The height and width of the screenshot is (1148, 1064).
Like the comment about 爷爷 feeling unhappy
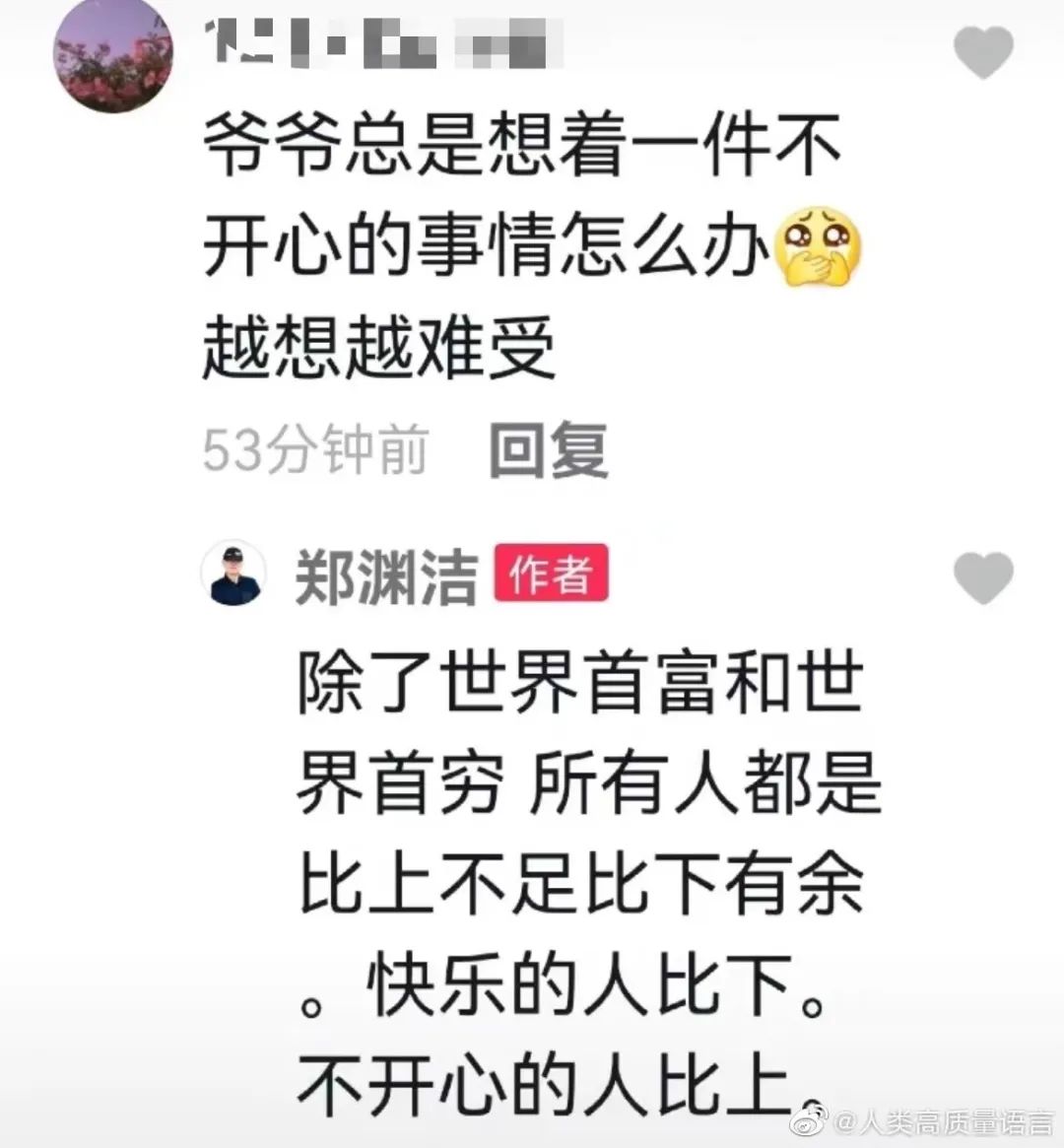tap(984, 52)
